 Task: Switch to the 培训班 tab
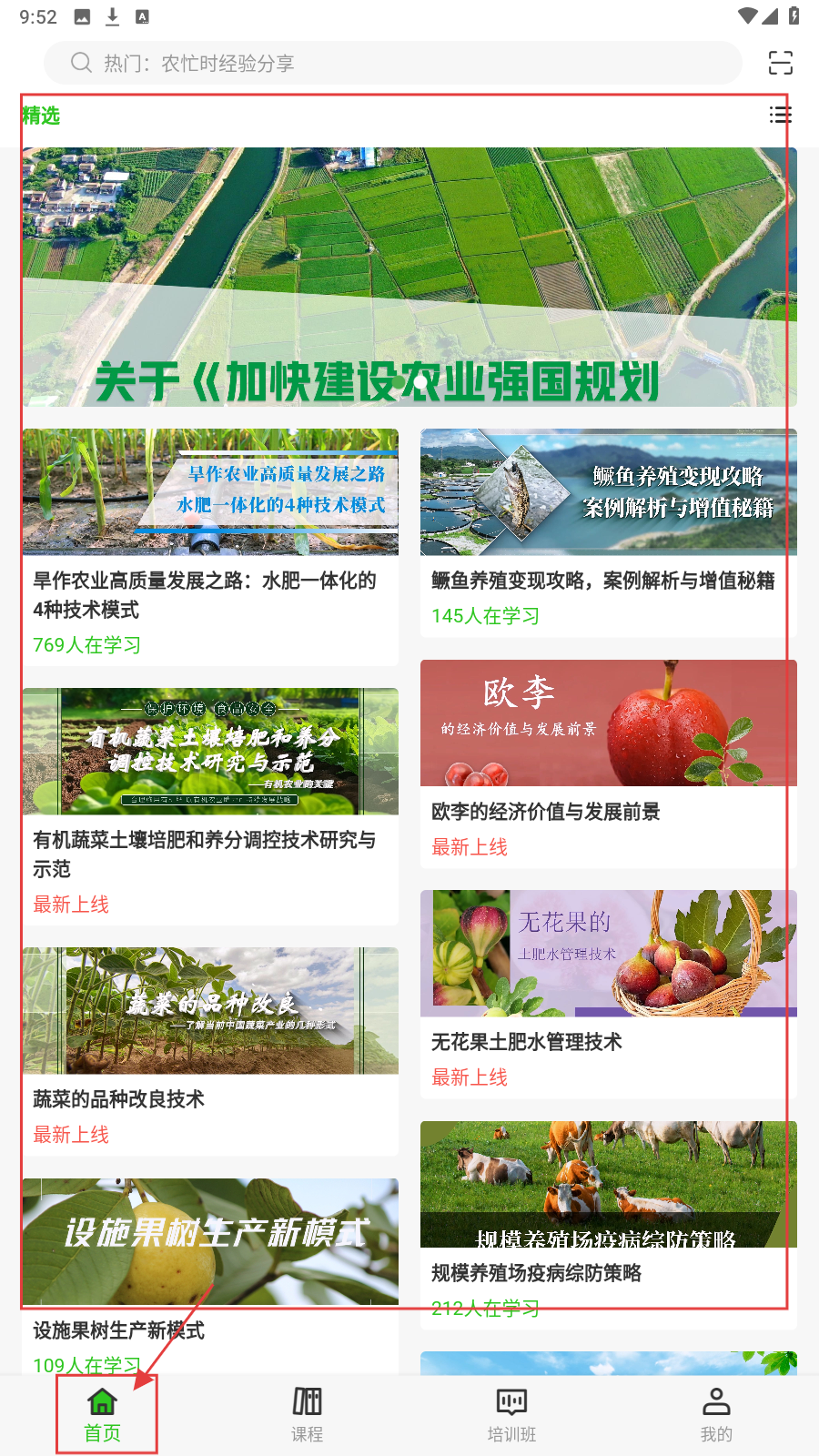pyautogui.click(x=511, y=1414)
